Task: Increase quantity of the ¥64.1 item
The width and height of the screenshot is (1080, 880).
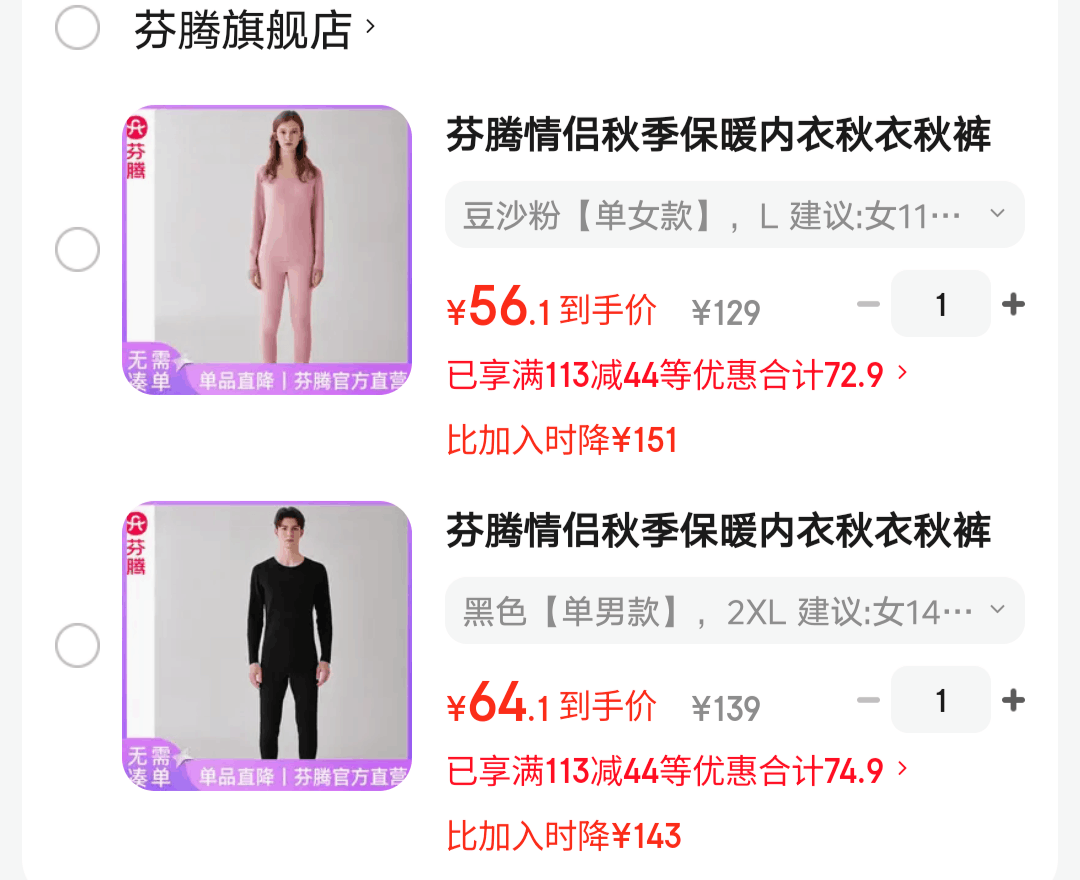Action: coord(1013,700)
